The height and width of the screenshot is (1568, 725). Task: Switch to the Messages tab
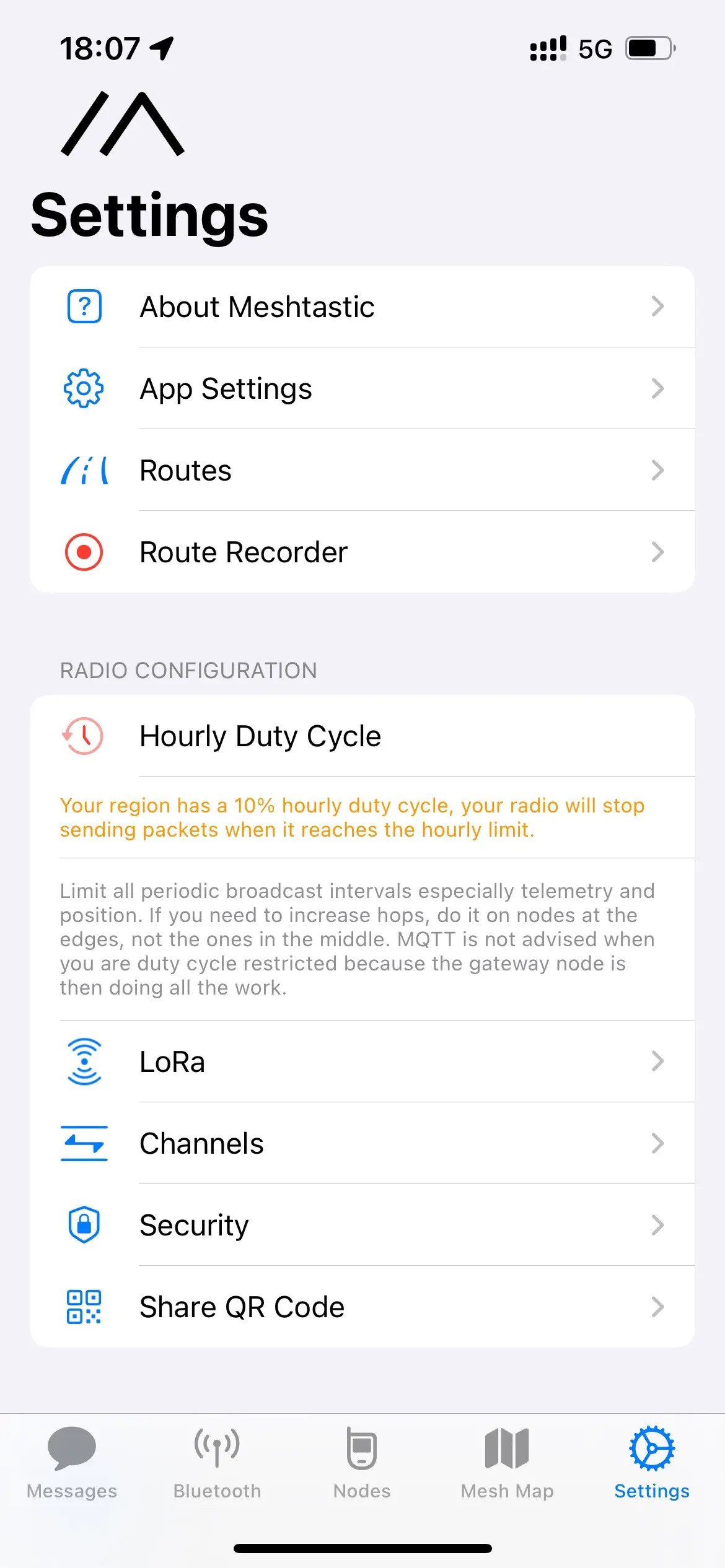[72, 1463]
